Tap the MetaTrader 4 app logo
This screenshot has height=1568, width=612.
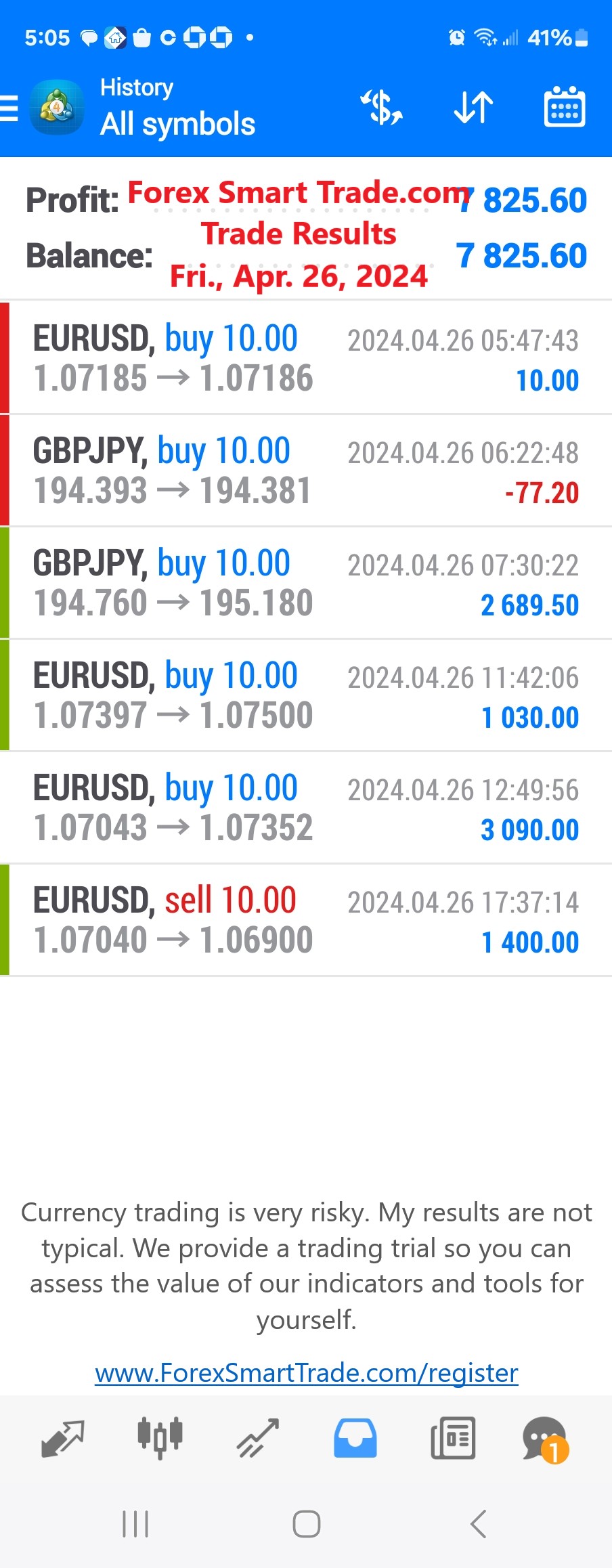(57, 107)
